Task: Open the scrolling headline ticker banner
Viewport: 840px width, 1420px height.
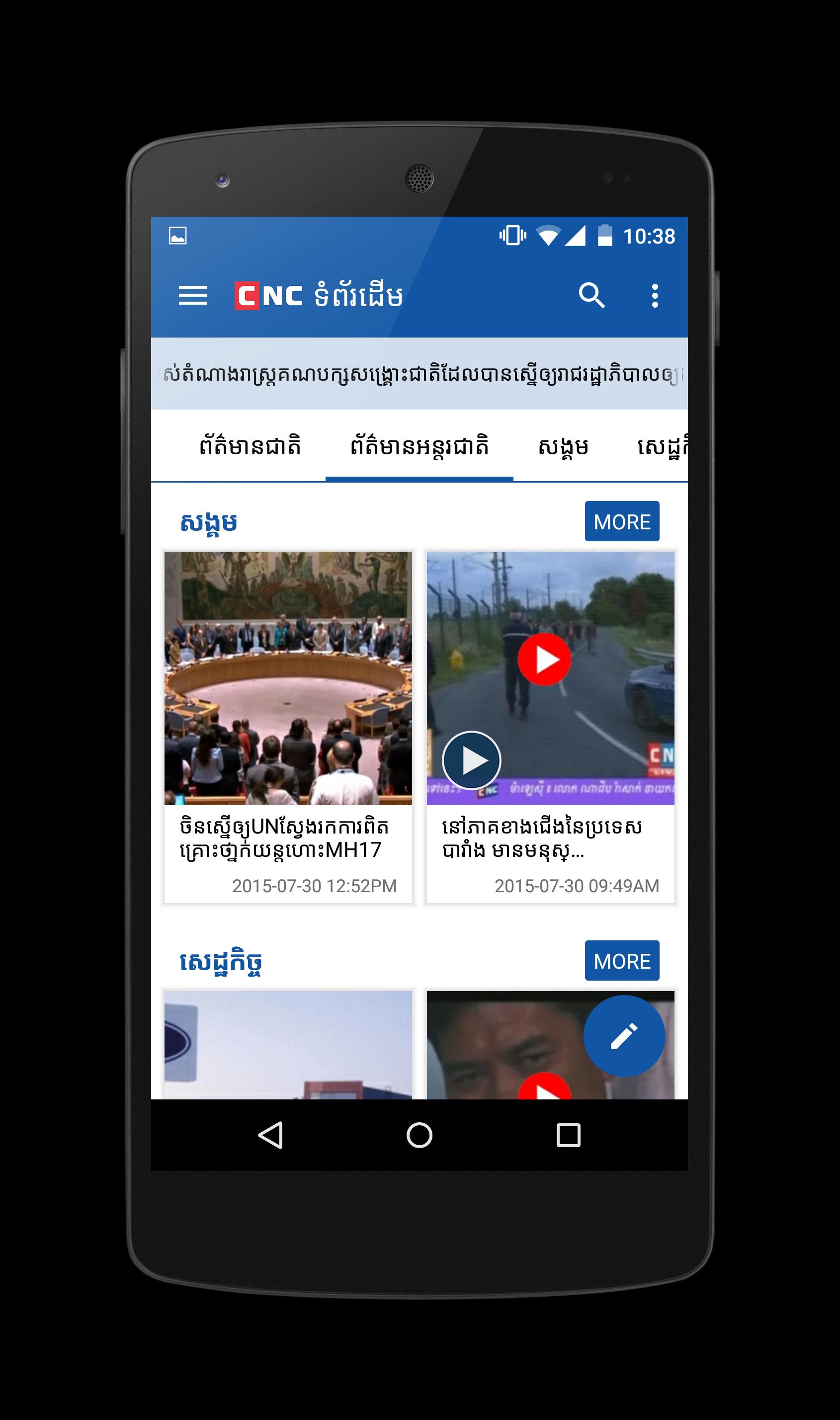Action: (419, 374)
